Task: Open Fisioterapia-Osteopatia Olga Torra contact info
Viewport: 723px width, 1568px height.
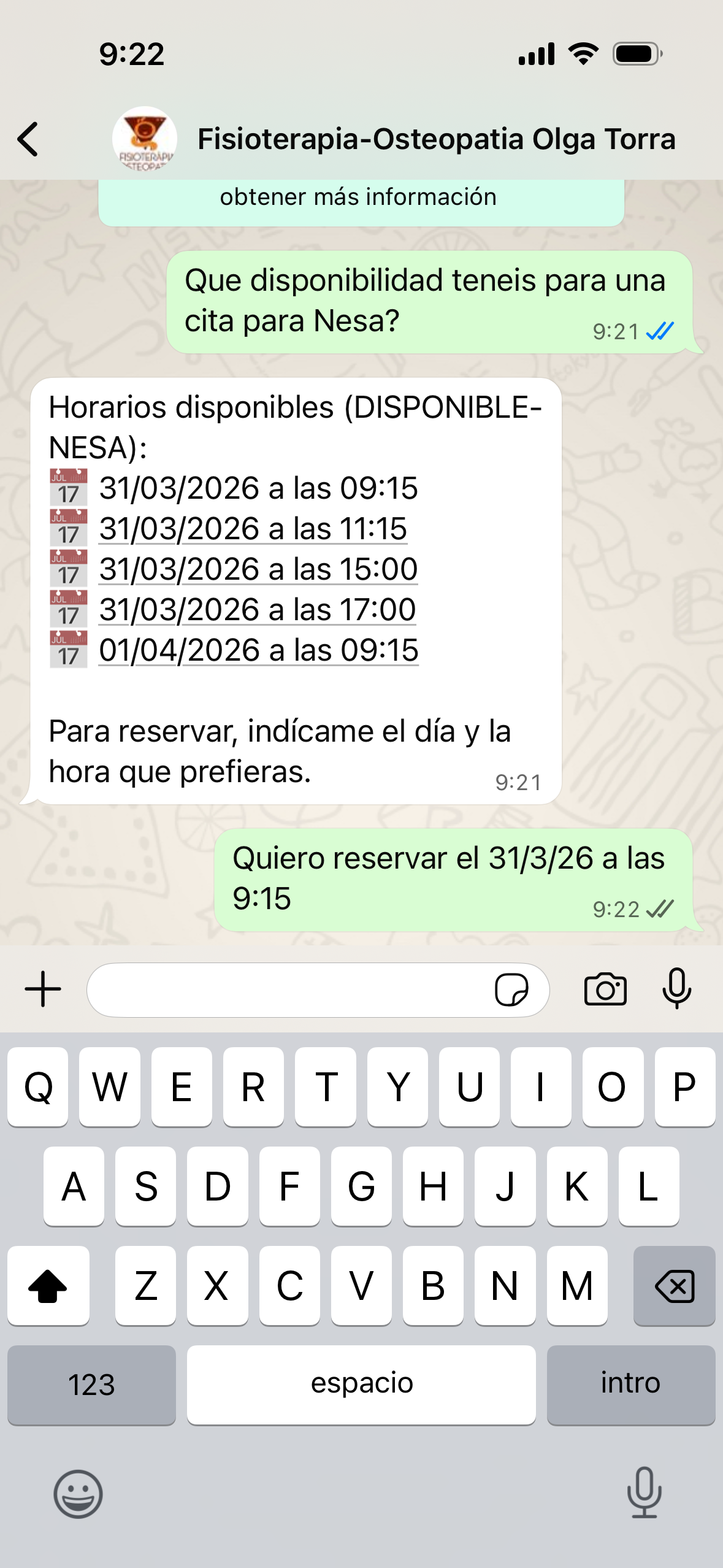Action: (x=435, y=139)
